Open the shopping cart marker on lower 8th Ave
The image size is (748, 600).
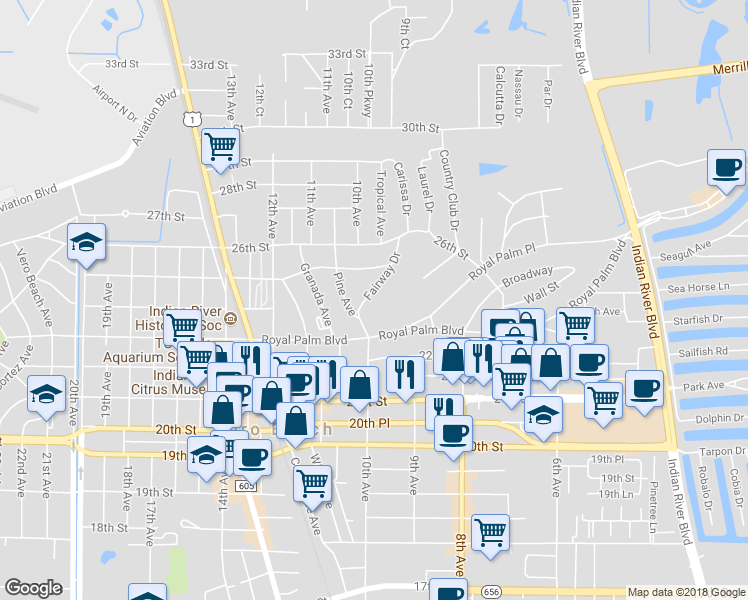(490, 531)
